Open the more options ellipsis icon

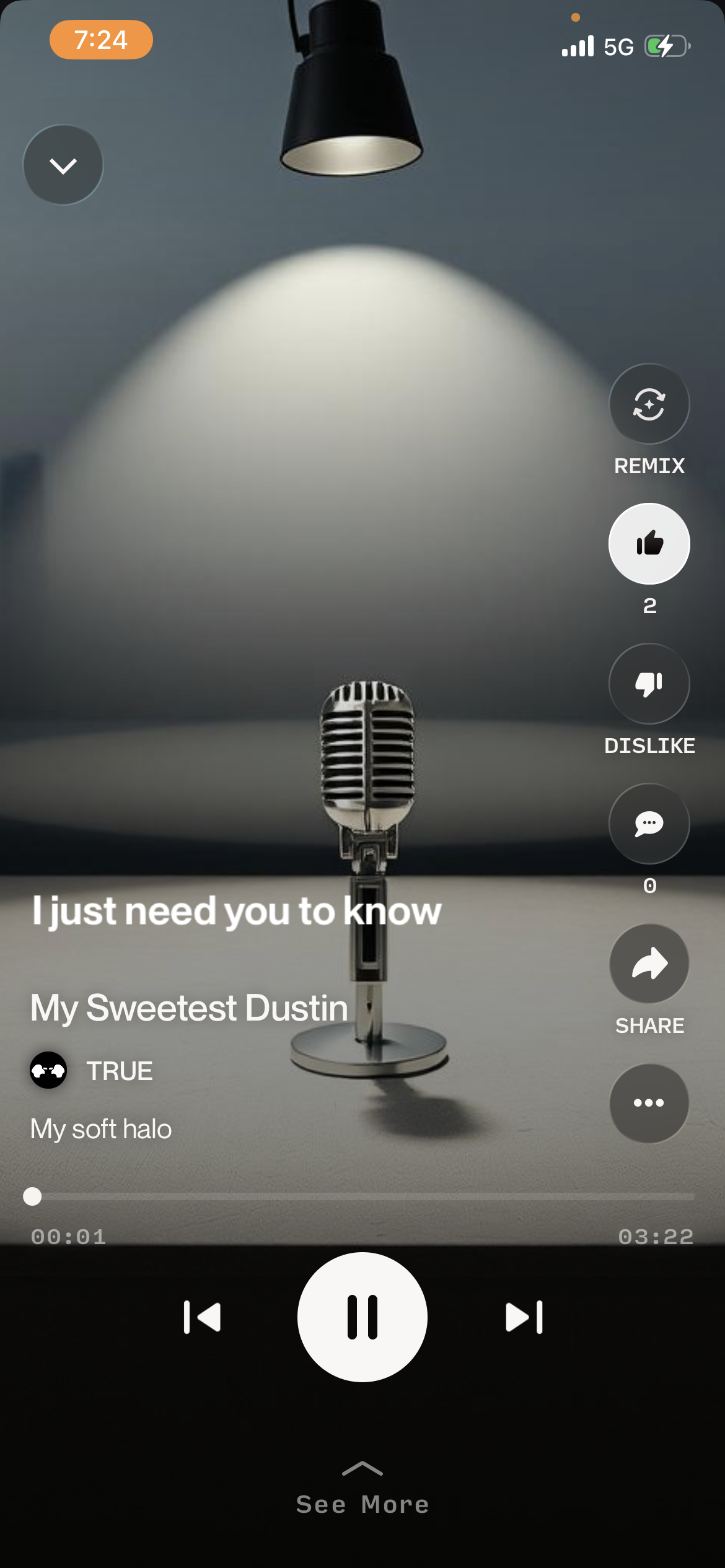tap(648, 1102)
